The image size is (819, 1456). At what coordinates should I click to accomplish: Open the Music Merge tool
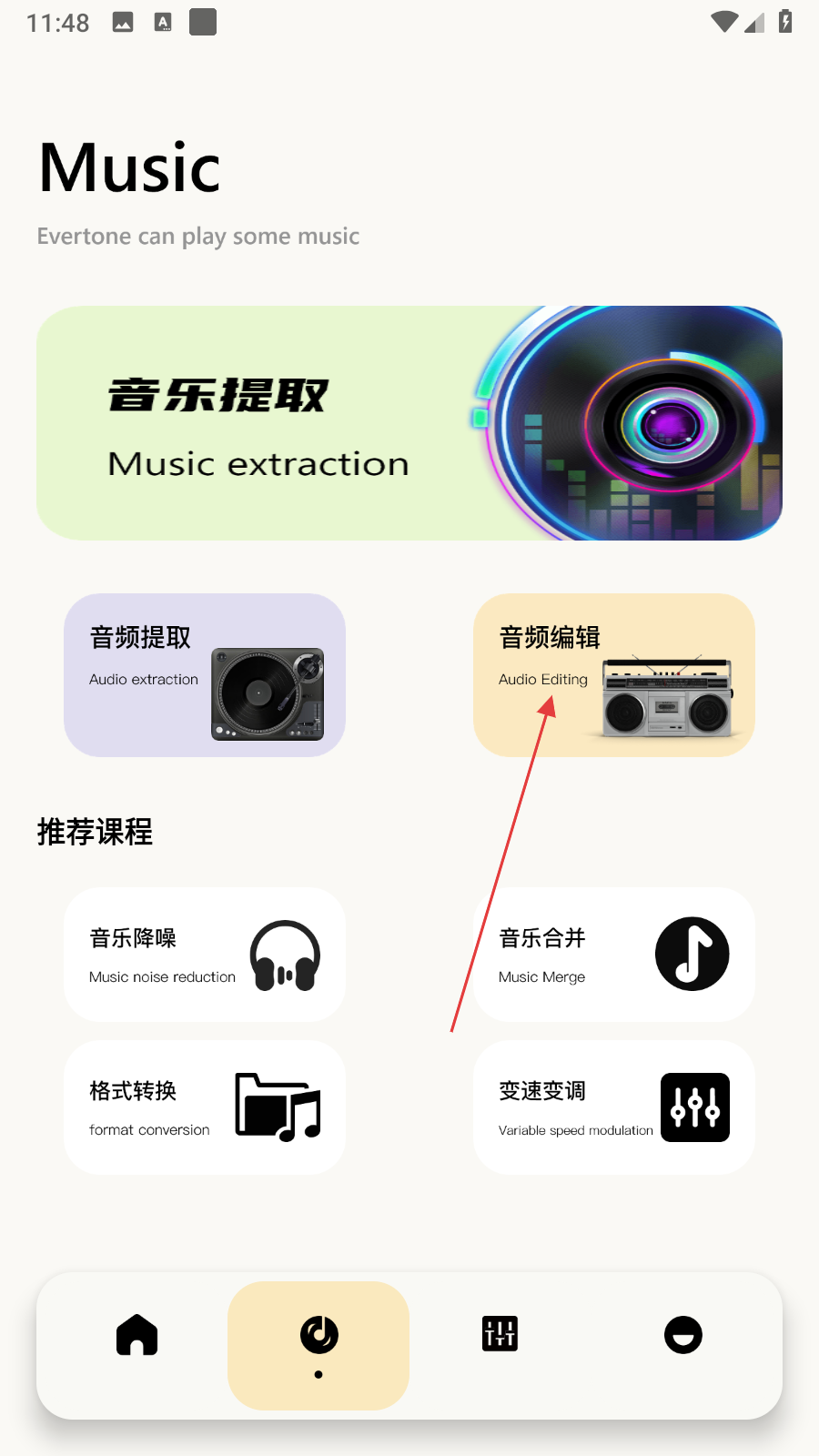(614, 955)
